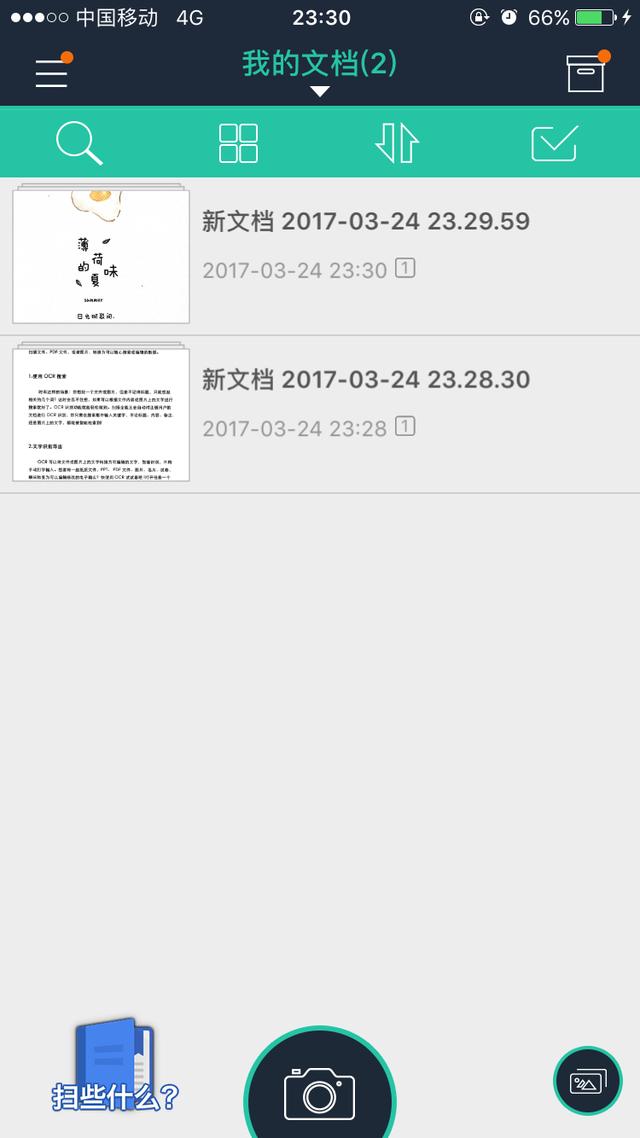Expand the 我的文档 folder dropdown
Viewport: 640px width, 1138px height.
pos(319,72)
